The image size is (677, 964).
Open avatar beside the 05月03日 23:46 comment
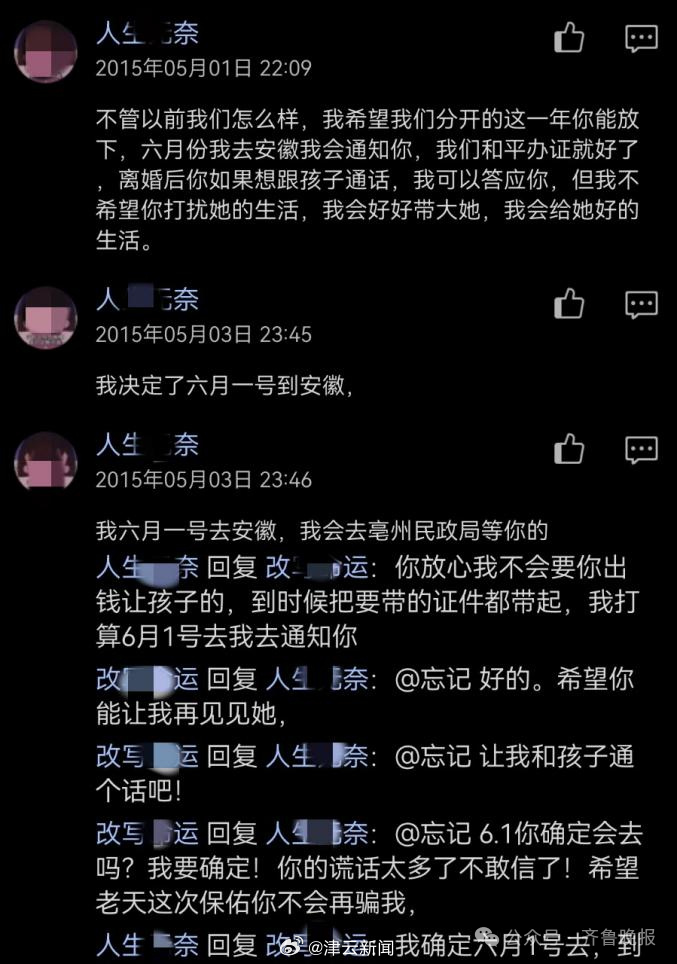pos(45,462)
